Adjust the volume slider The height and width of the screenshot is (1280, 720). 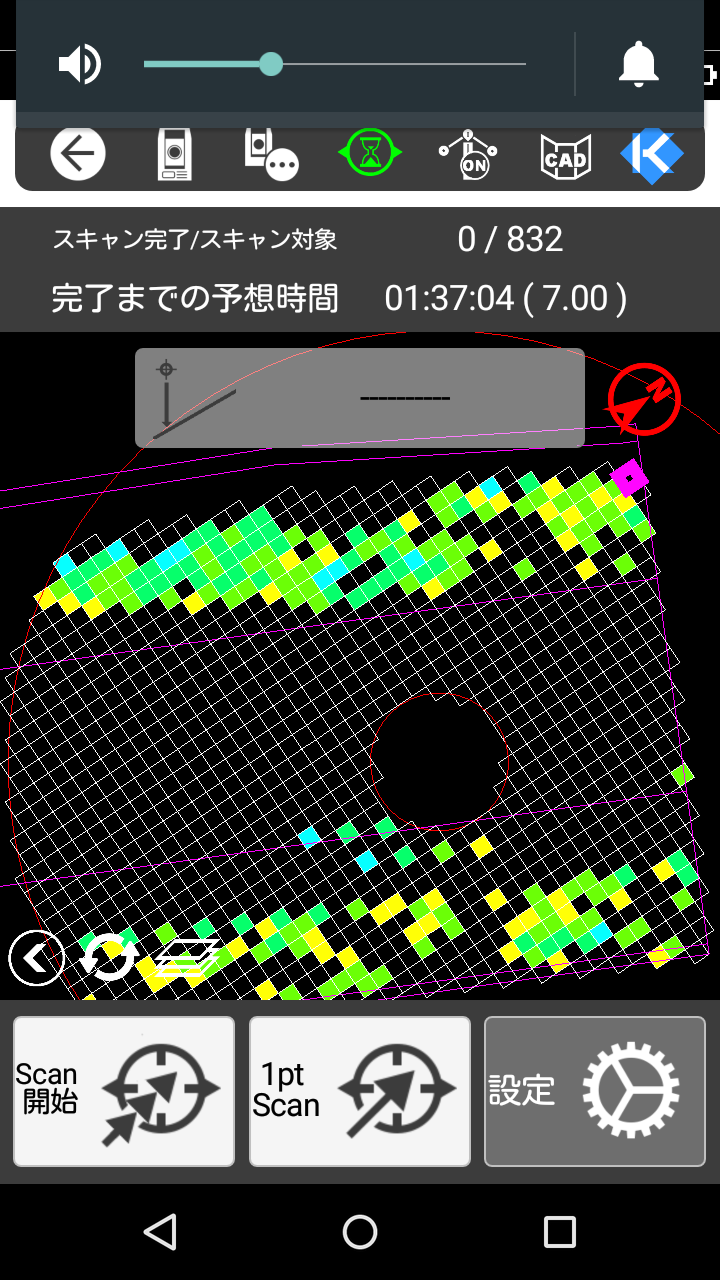(271, 65)
